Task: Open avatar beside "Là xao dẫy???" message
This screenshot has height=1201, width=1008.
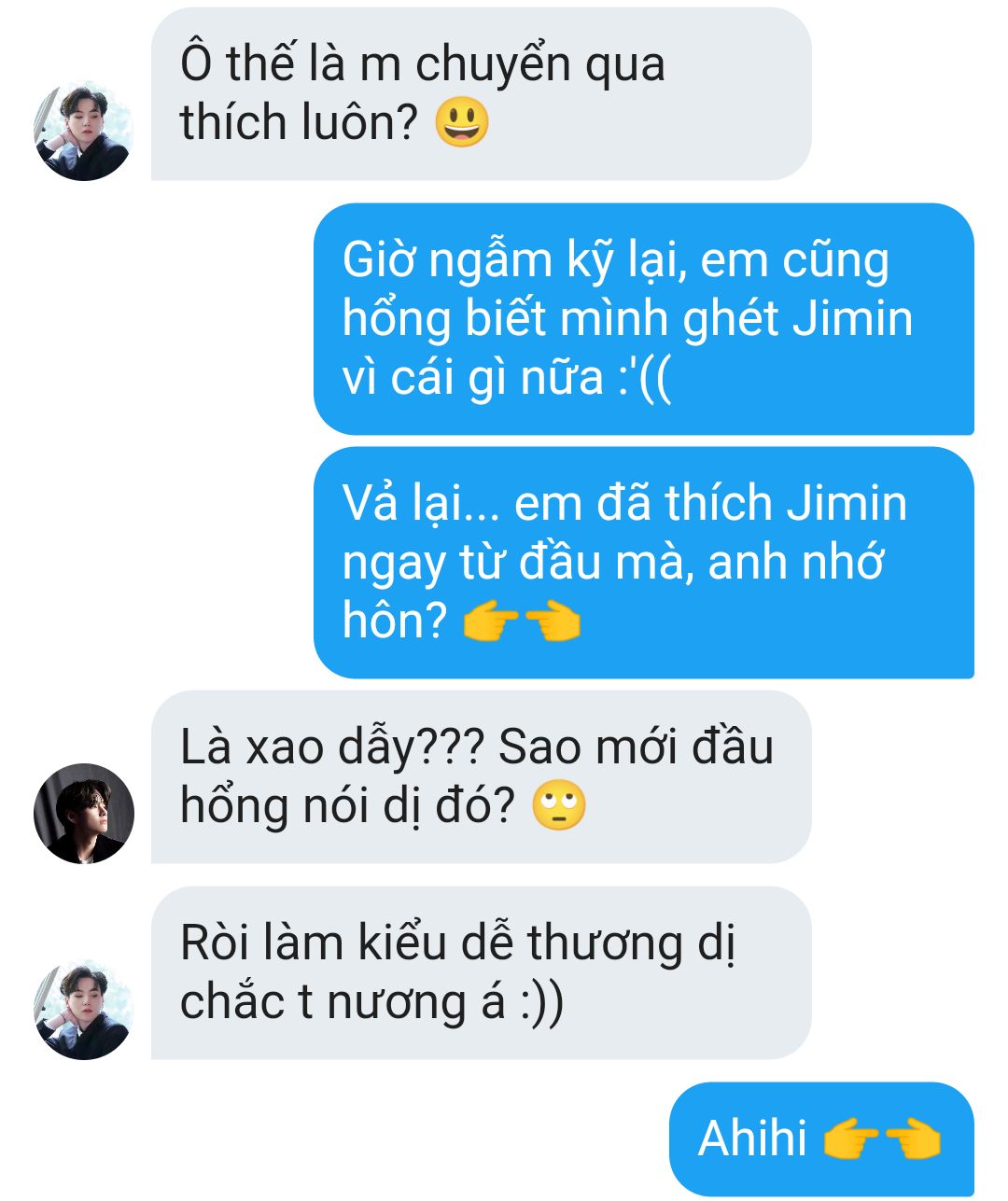Action: [x=84, y=814]
